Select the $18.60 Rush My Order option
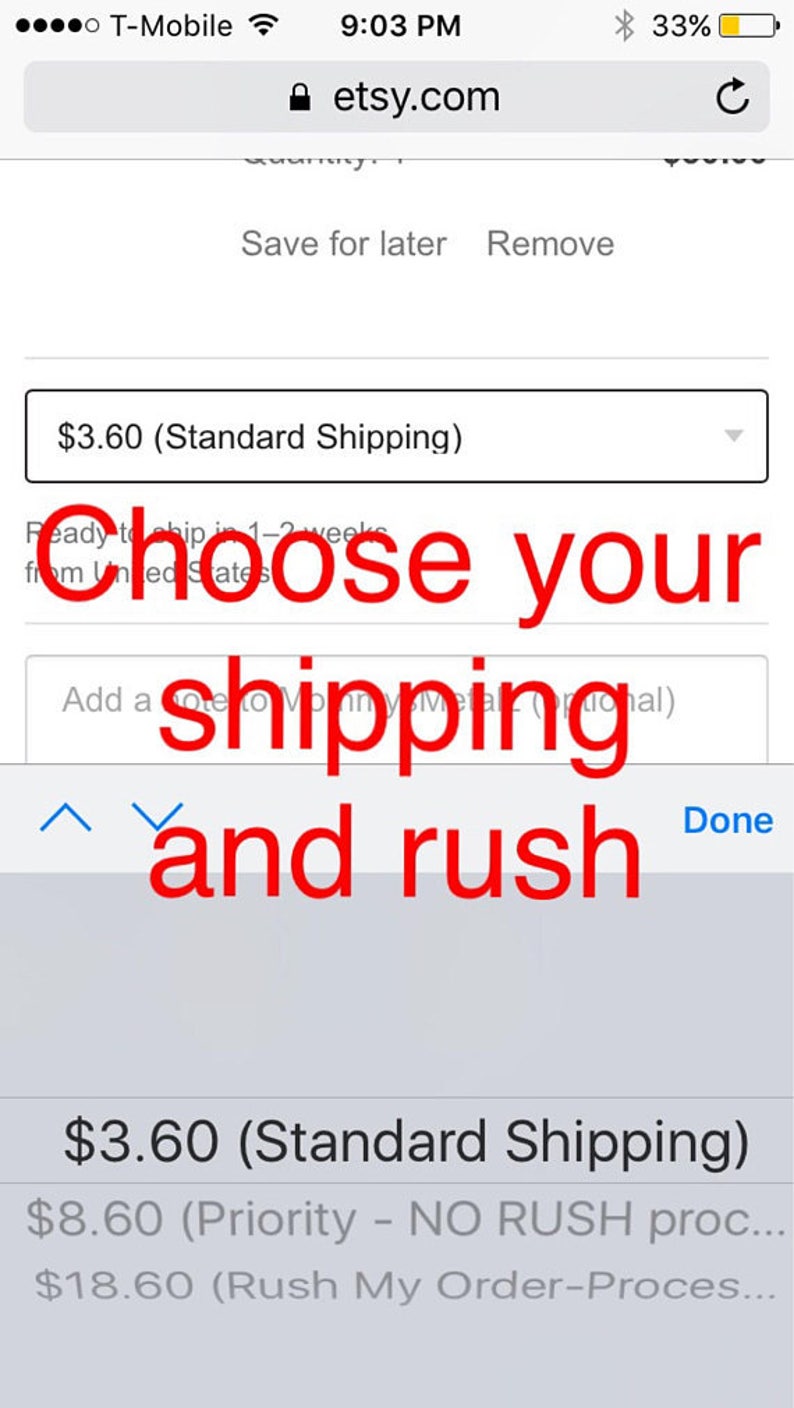This screenshot has height=1408, width=794. pos(405,1285)
